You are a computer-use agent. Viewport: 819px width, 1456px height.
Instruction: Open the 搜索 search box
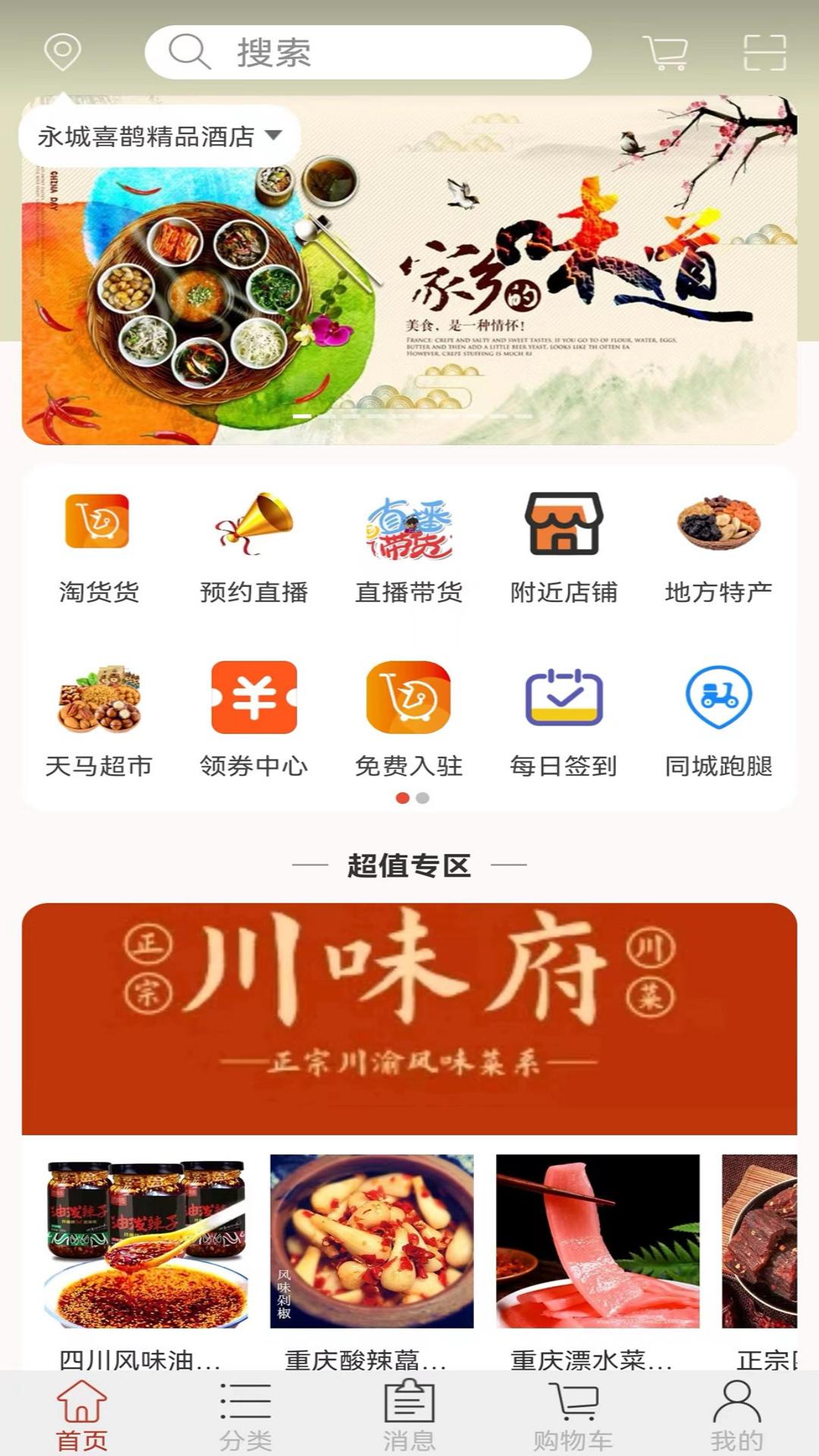(x=368, y=52)
